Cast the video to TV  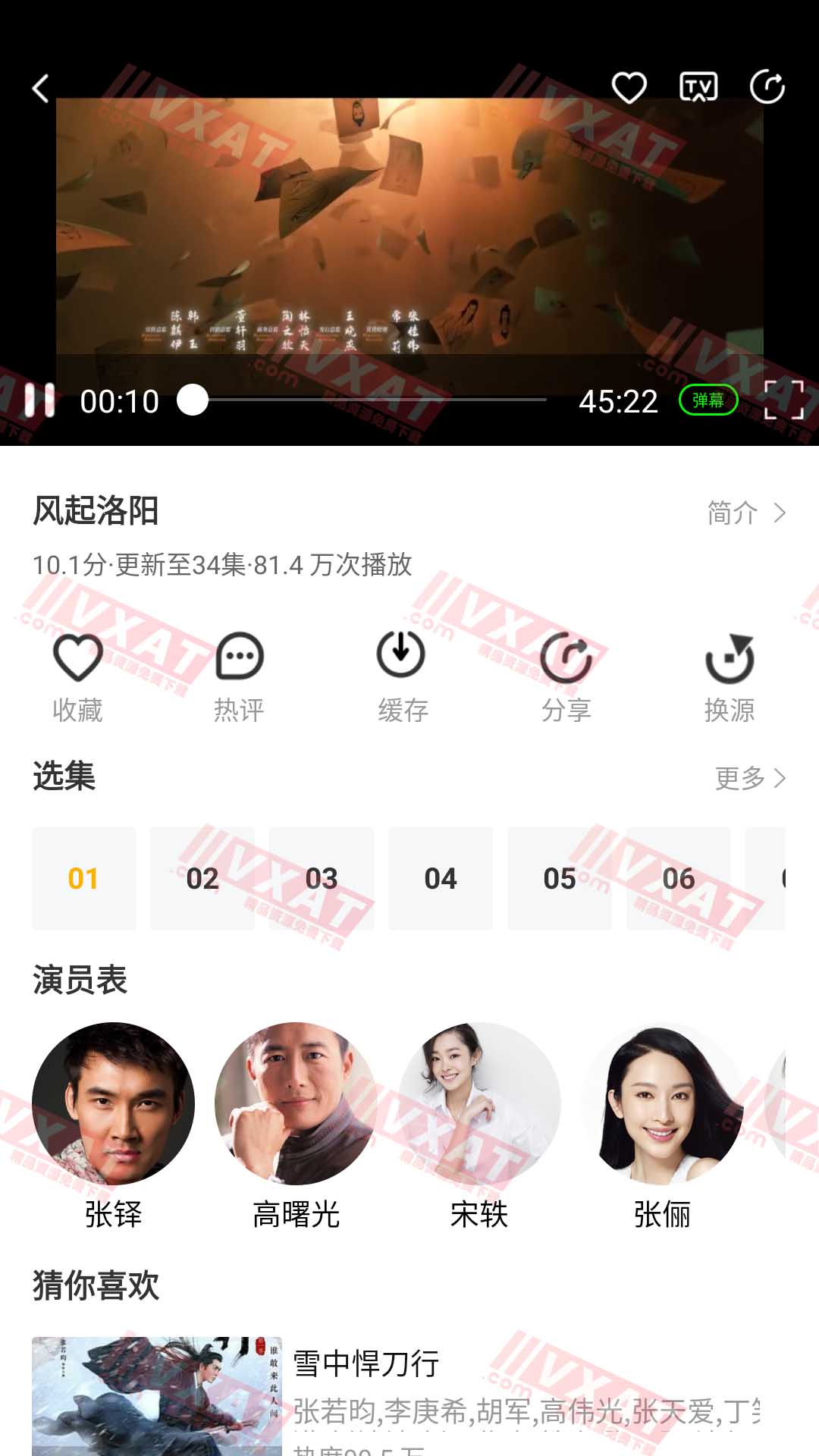pos(698,88)
